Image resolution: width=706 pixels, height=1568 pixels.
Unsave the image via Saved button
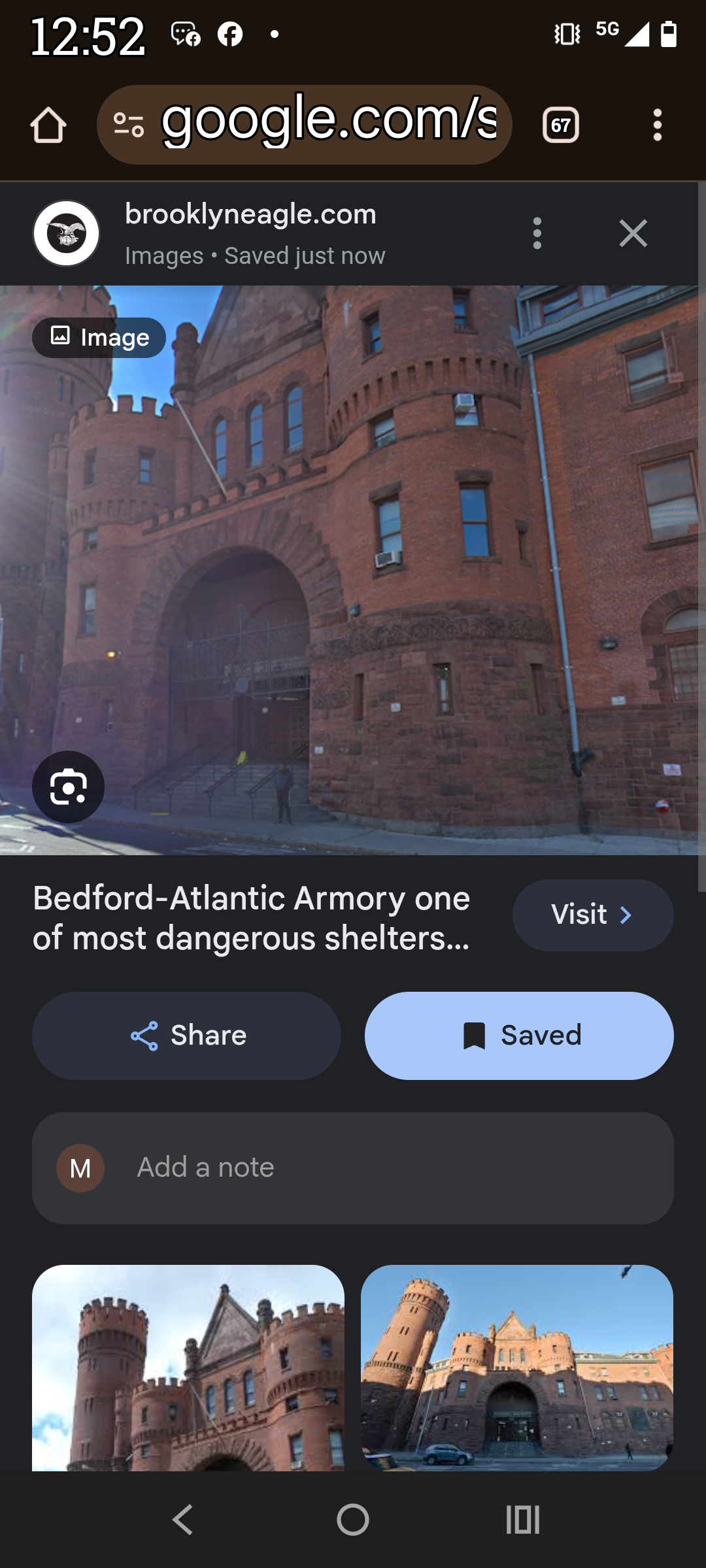[x=519, y=1036]
